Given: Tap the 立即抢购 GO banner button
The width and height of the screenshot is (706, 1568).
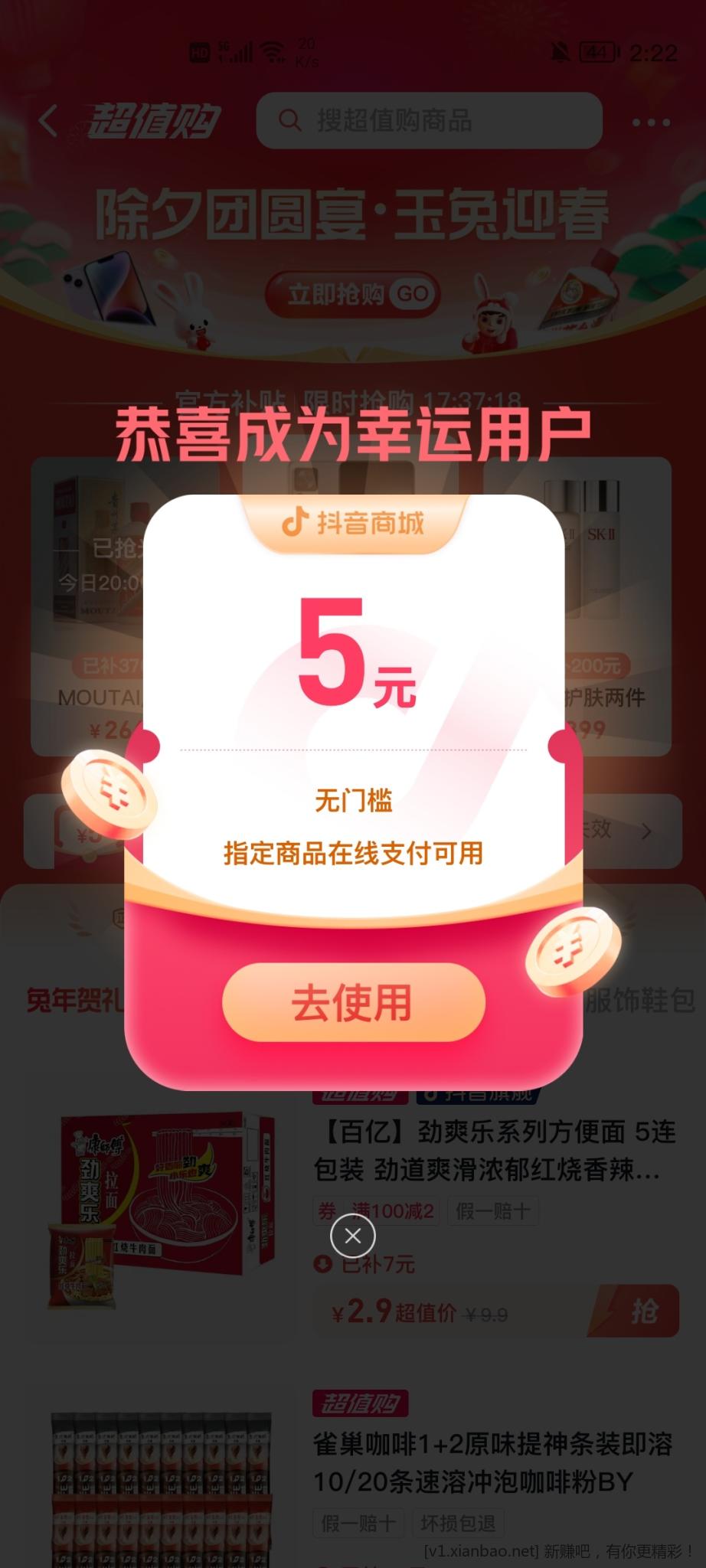Looking at the screenshot, I should point(353,294).
